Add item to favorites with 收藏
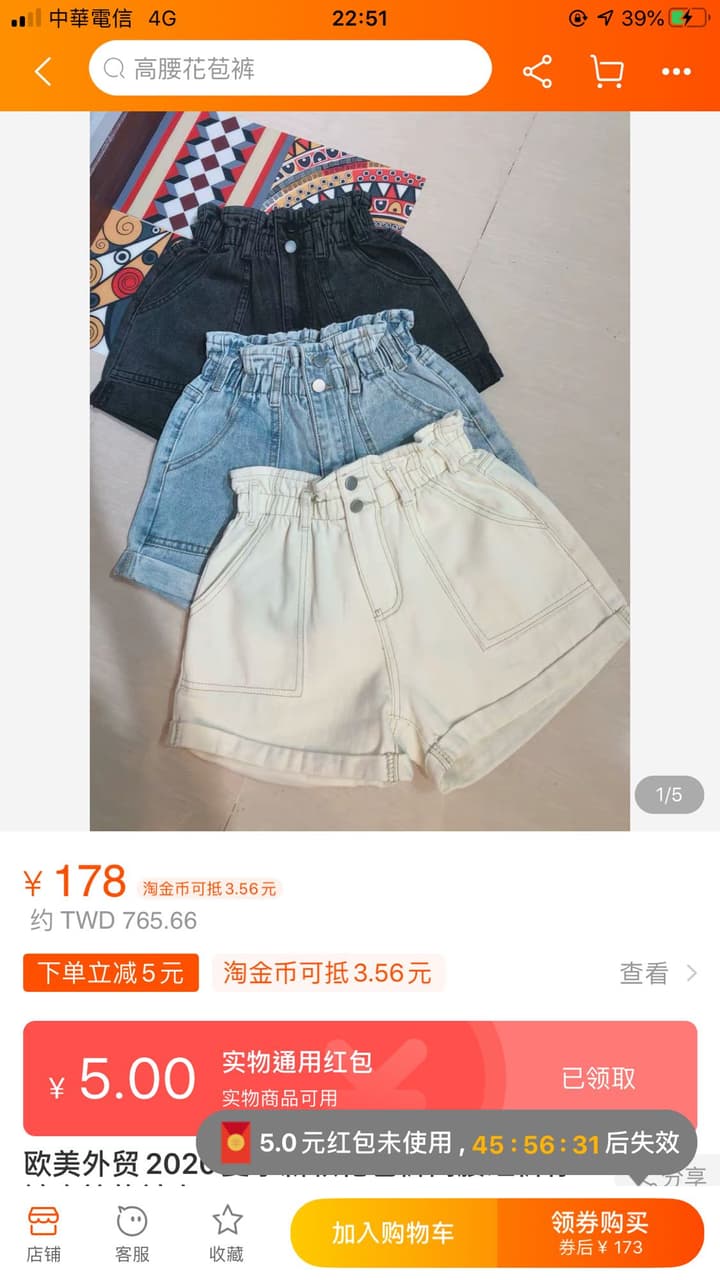 tap(227, 1233)
